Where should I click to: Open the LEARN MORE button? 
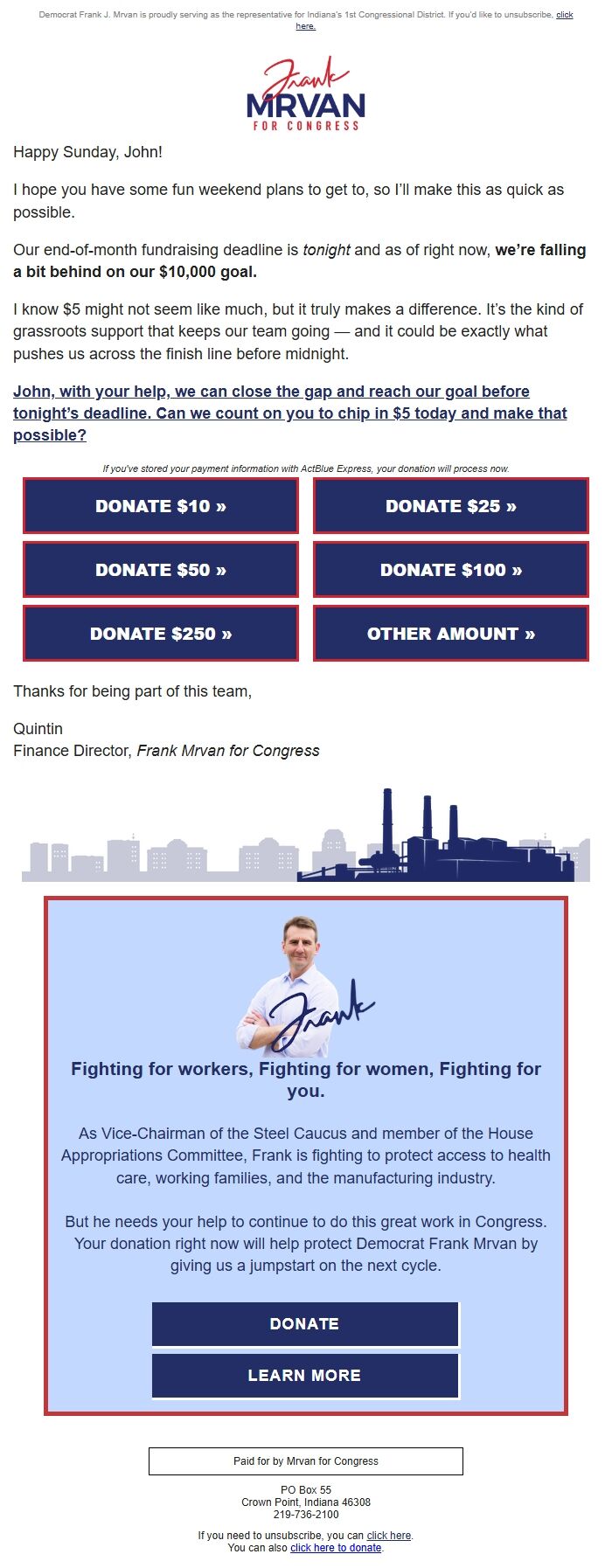pos(305,1375)
